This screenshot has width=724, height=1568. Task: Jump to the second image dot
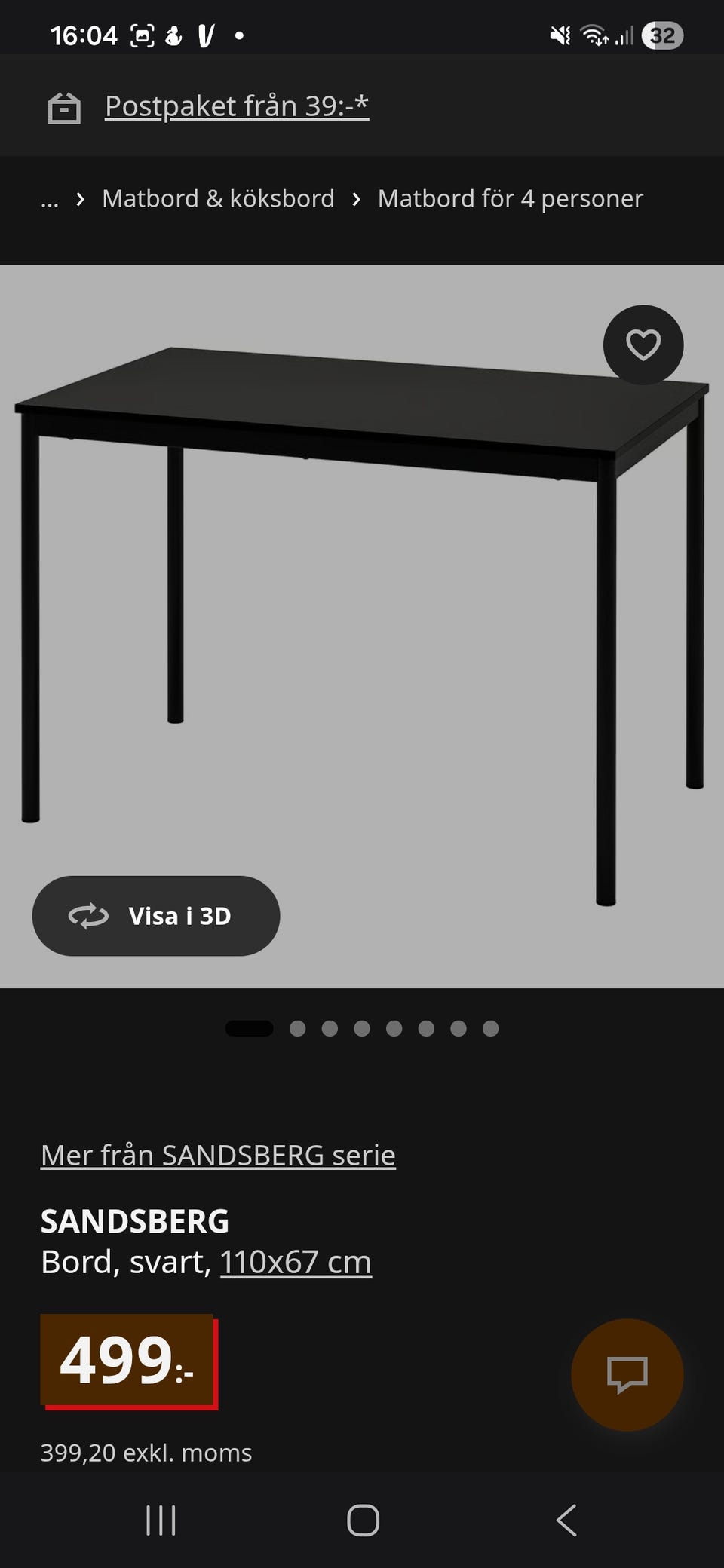[298, 1029]
